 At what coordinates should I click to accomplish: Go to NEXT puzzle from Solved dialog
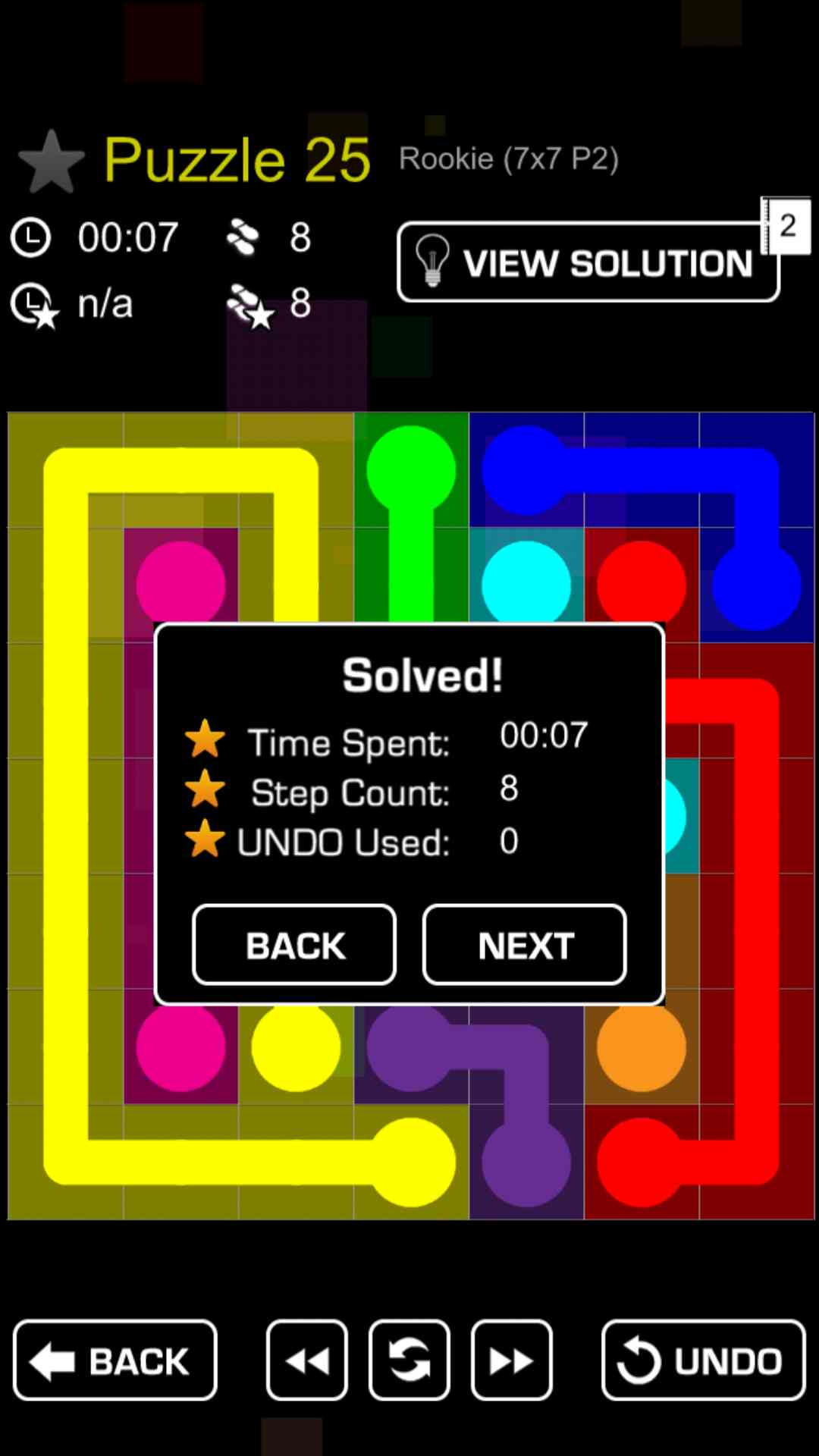pos(524,945)
